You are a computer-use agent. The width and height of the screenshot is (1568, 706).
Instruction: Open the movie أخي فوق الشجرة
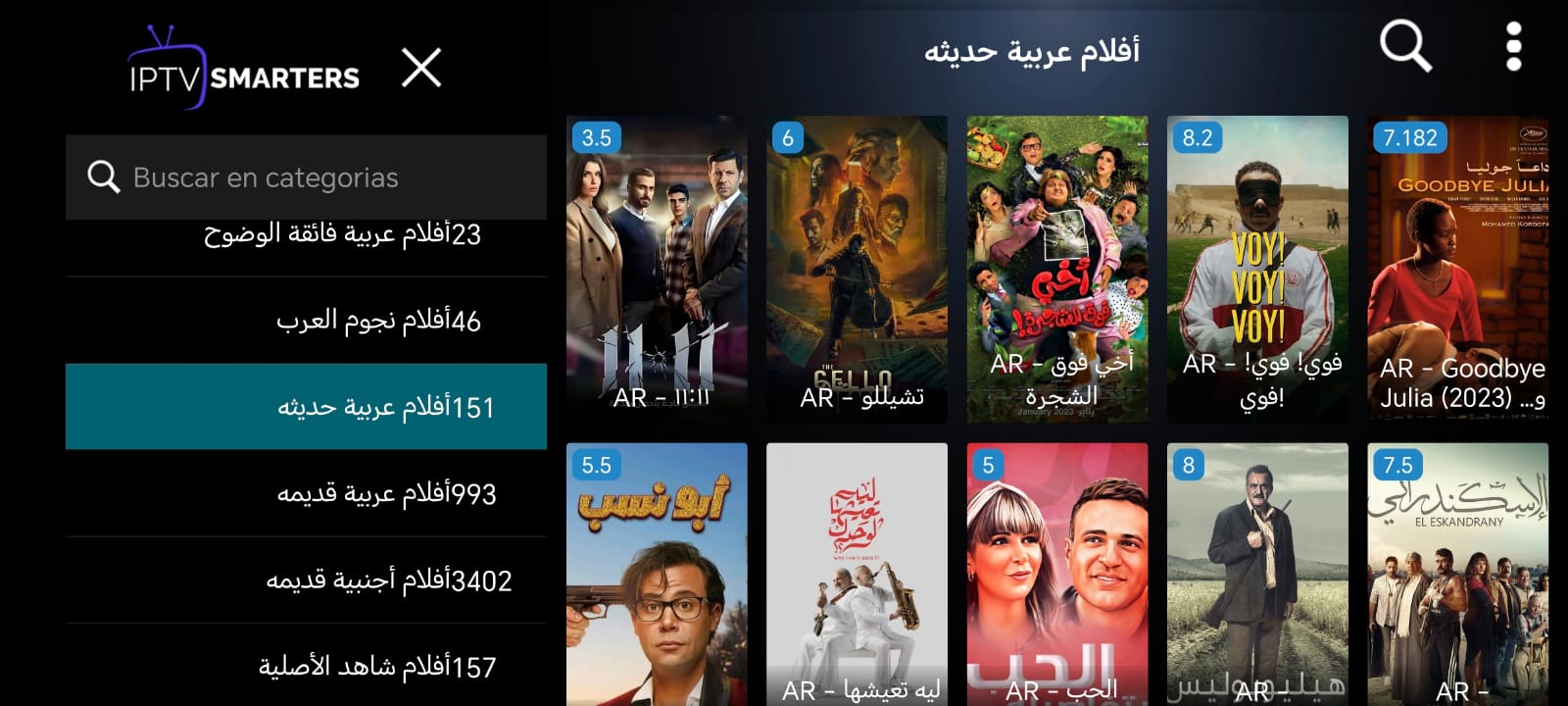pyautogui.click(x=1056, y=270)
